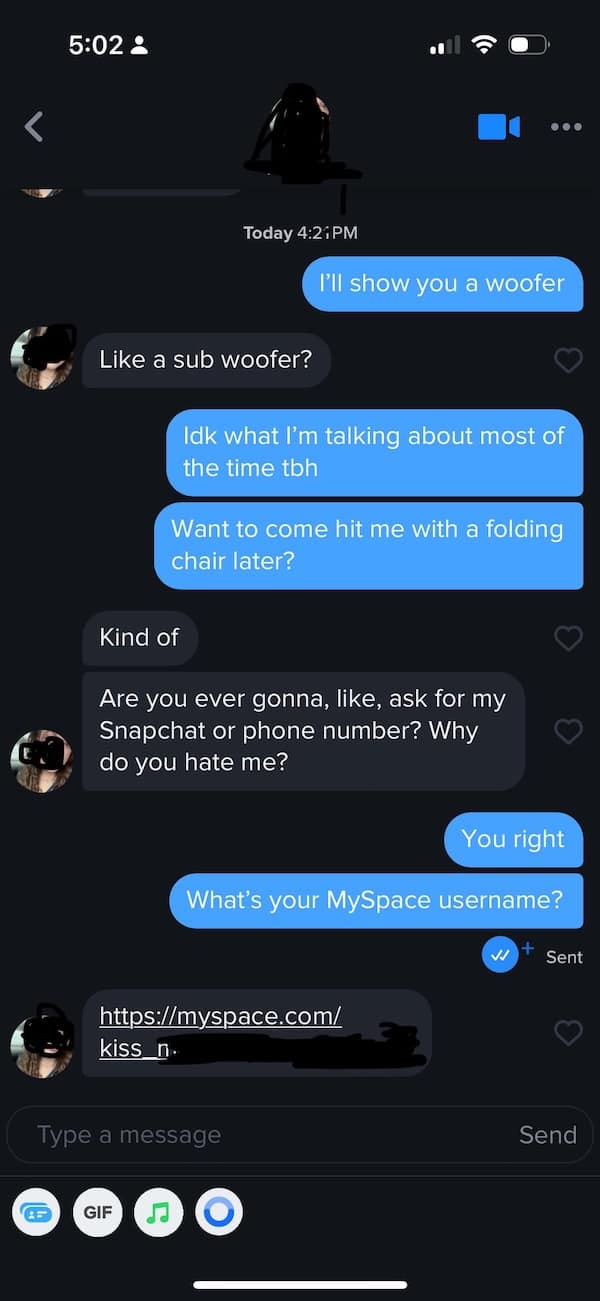Screen dimensions: 600x1301
Task: Like the "Like a sub woofer?" message
Action: pos(568,360)
